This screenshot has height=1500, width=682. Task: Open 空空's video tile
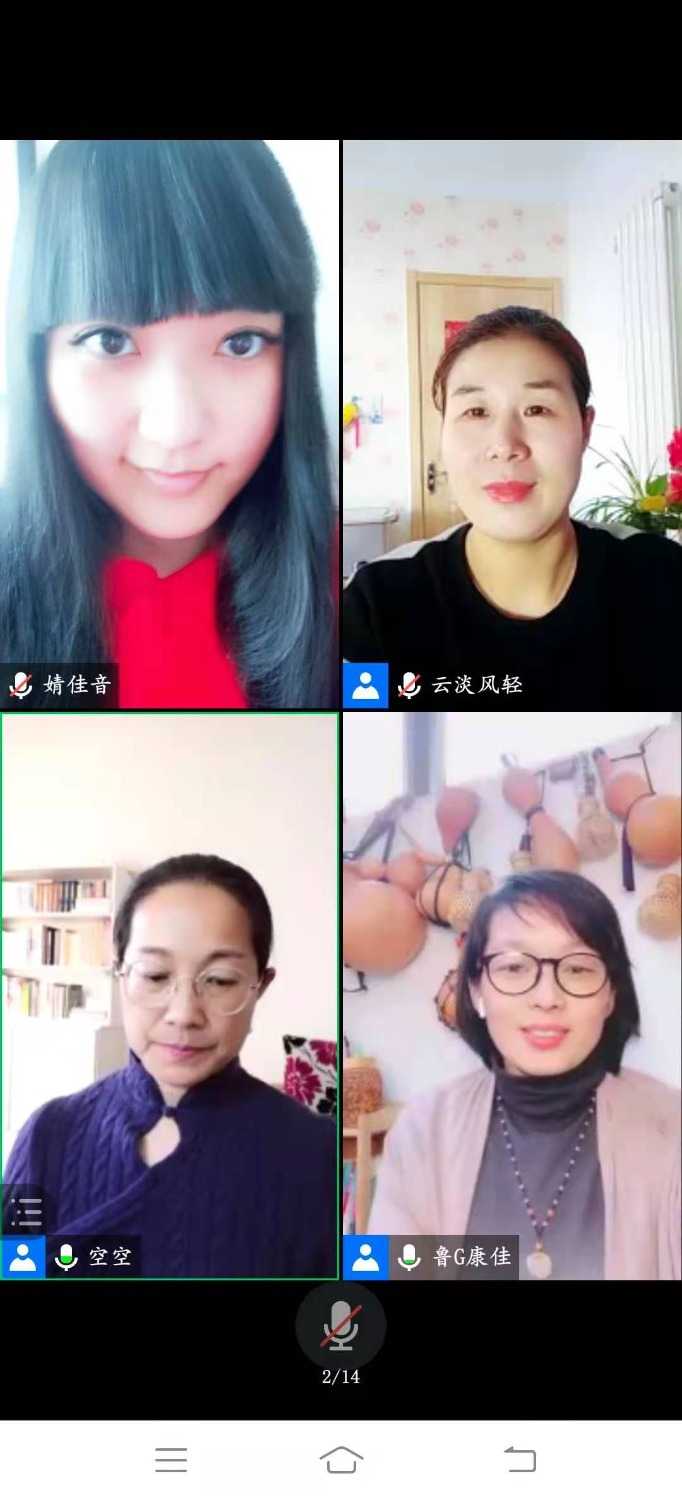(169, 990)
